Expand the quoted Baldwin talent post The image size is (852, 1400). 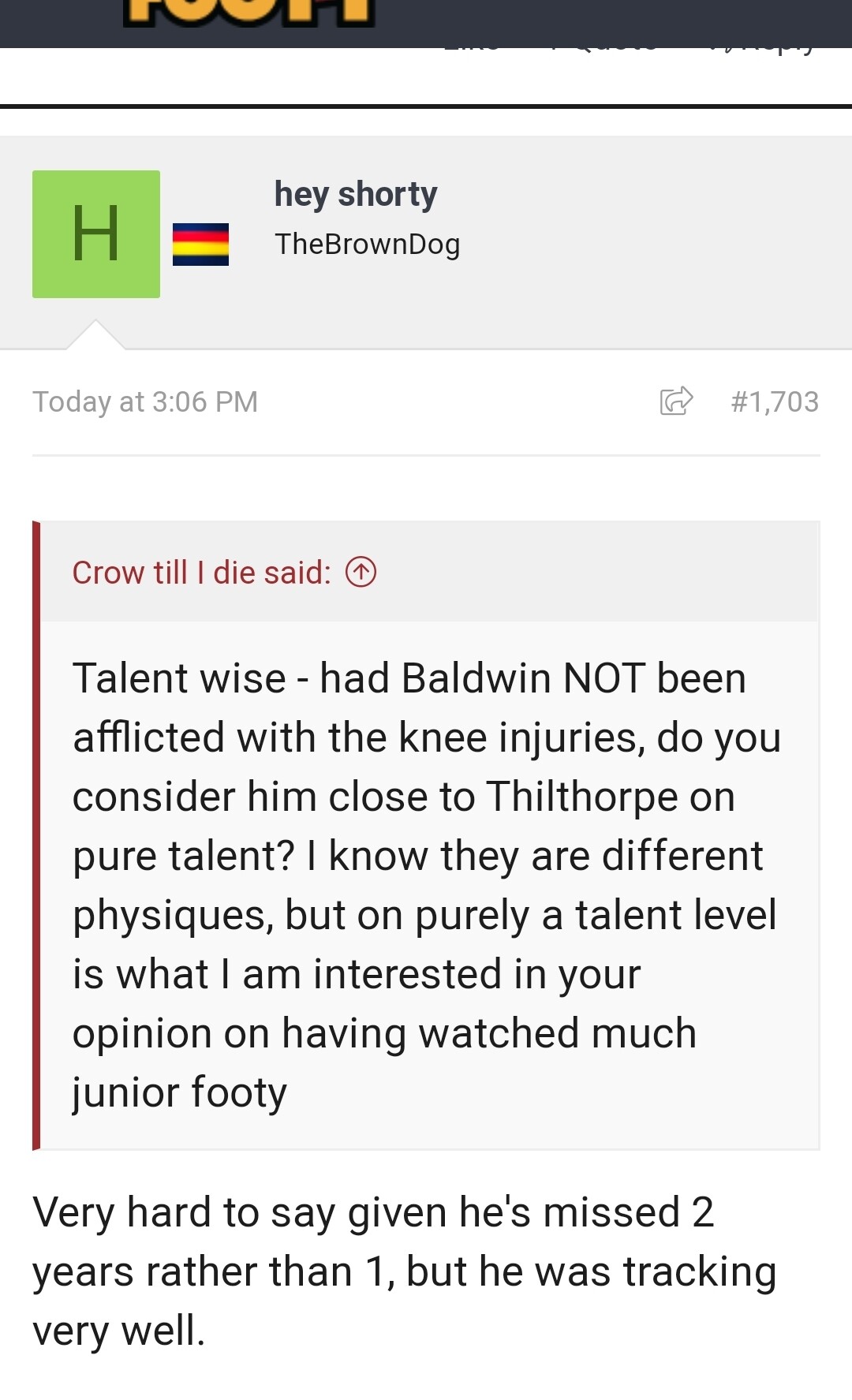click(x=426, y=883)
